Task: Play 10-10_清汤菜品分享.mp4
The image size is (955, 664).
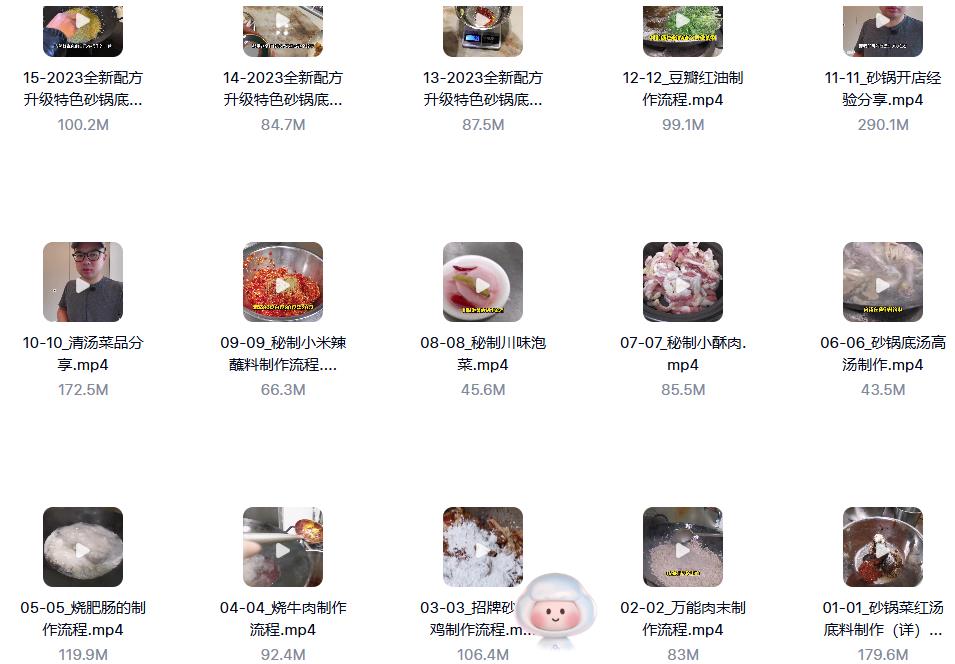Action: [83, 283]
